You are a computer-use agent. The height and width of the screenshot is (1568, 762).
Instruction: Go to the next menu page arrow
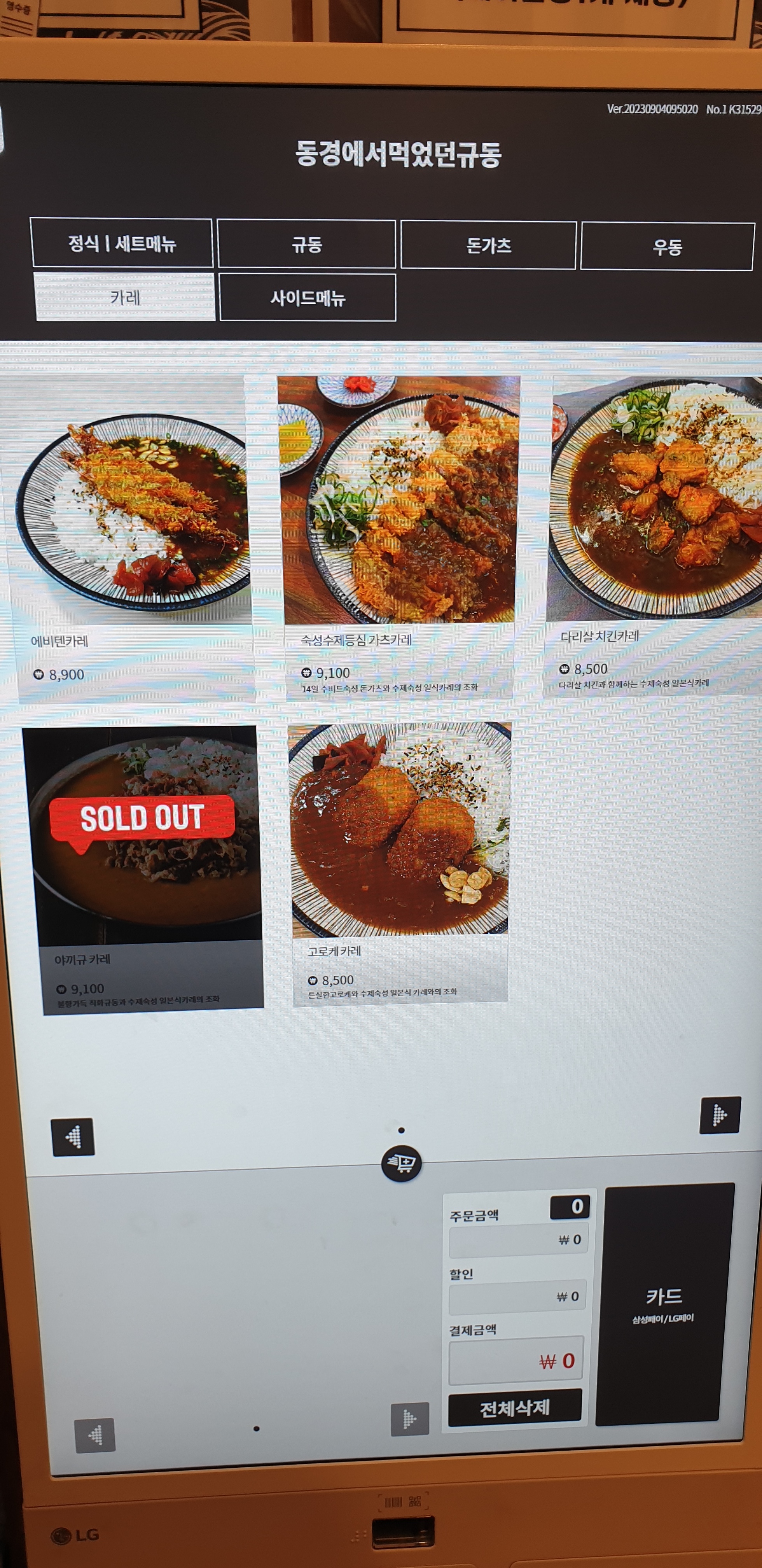(719, 1115)
